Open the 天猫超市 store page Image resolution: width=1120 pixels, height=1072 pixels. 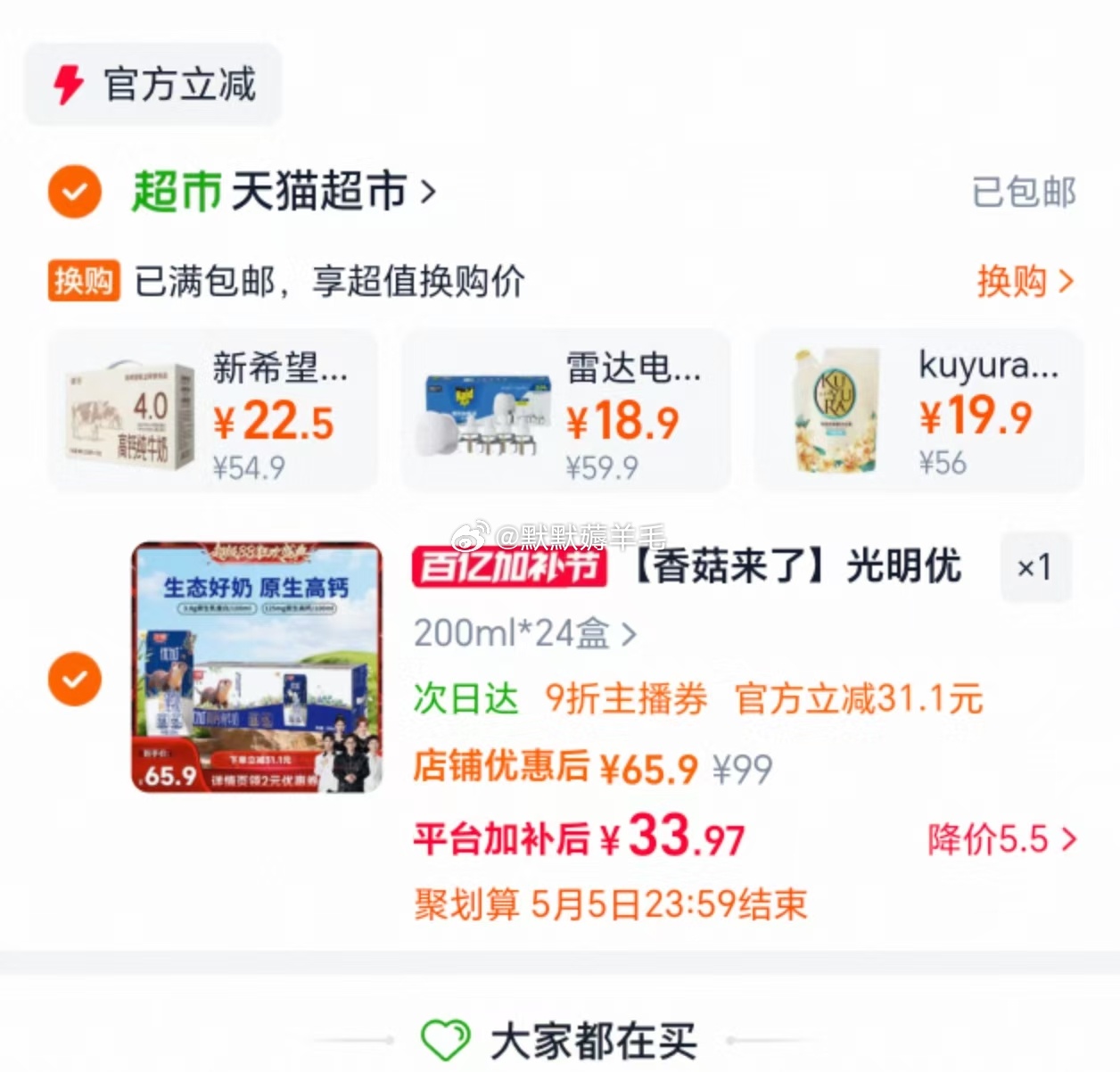click(x=330, y=192)
